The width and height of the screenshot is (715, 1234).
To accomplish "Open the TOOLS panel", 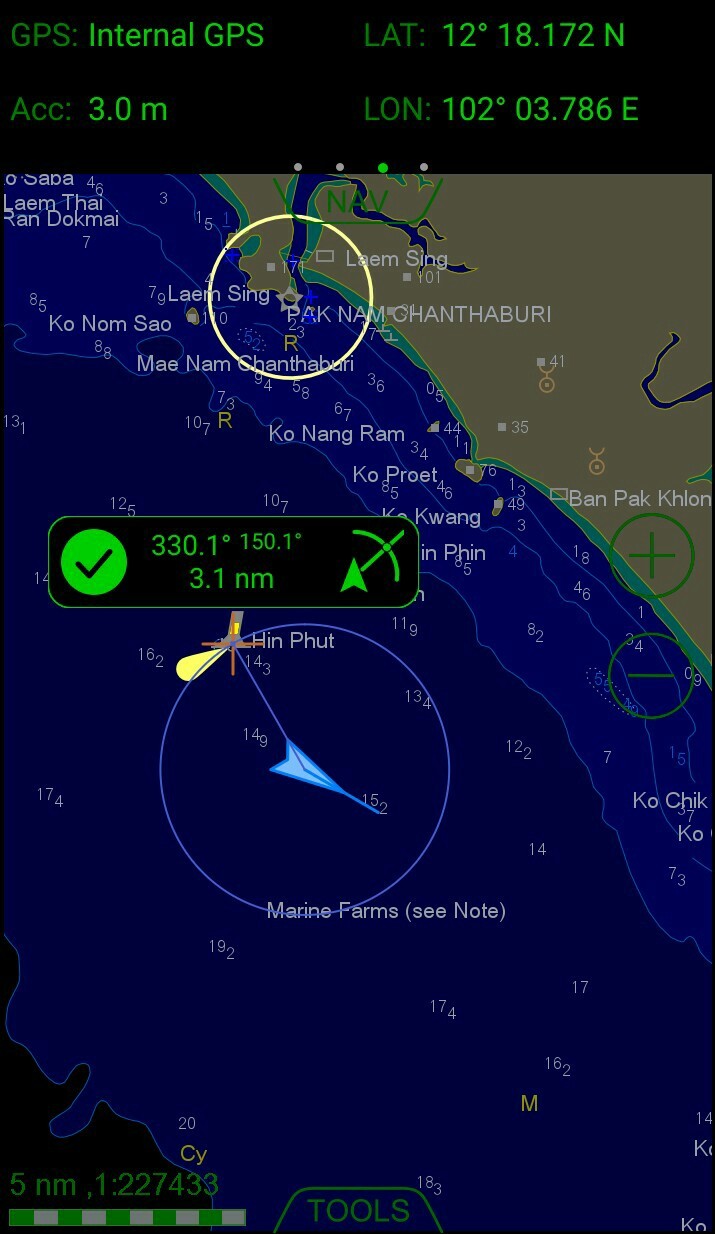I will click(x=358, y=1210).
